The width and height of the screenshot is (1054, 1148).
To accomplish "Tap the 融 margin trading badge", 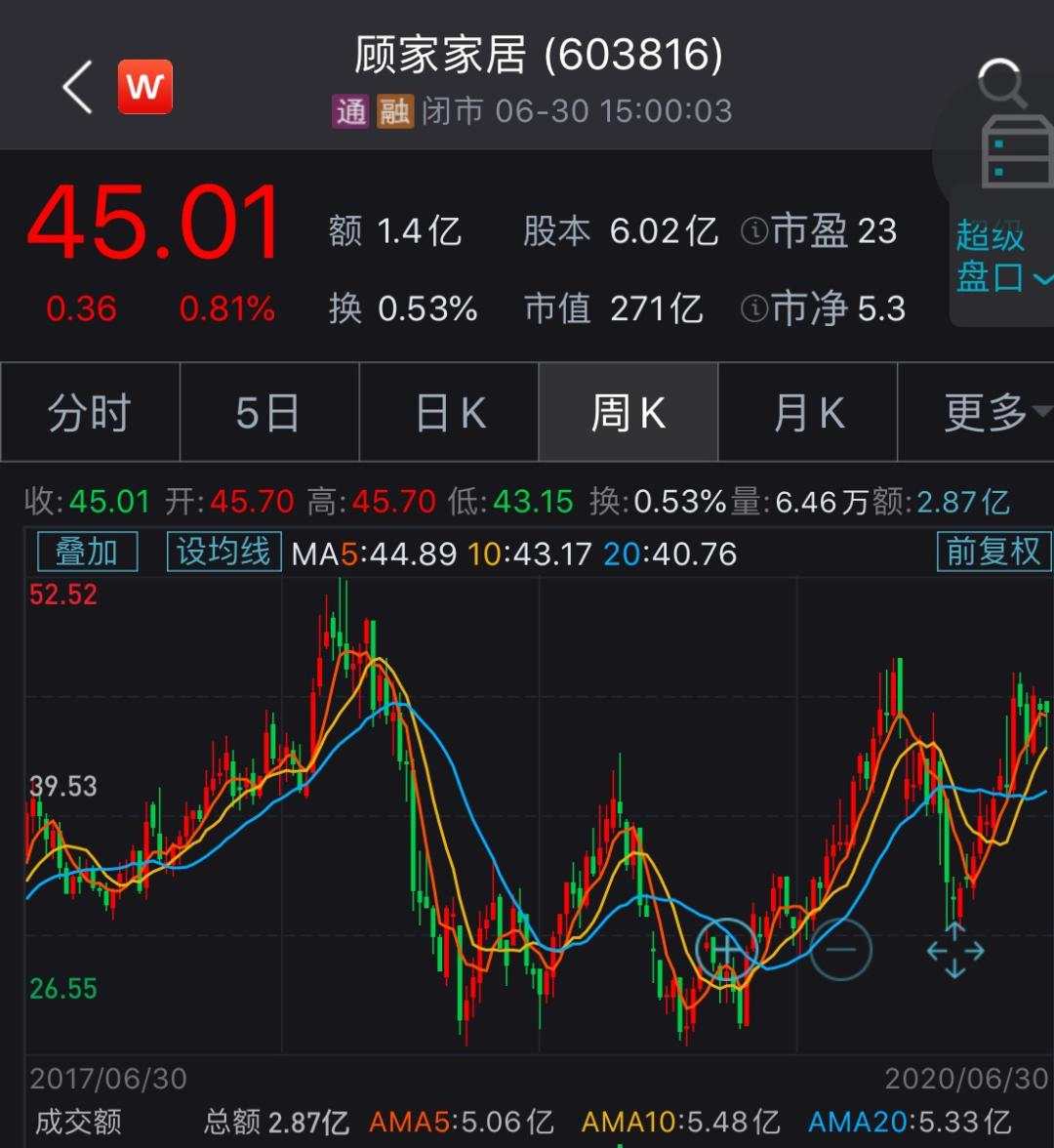I will point(394,111).
